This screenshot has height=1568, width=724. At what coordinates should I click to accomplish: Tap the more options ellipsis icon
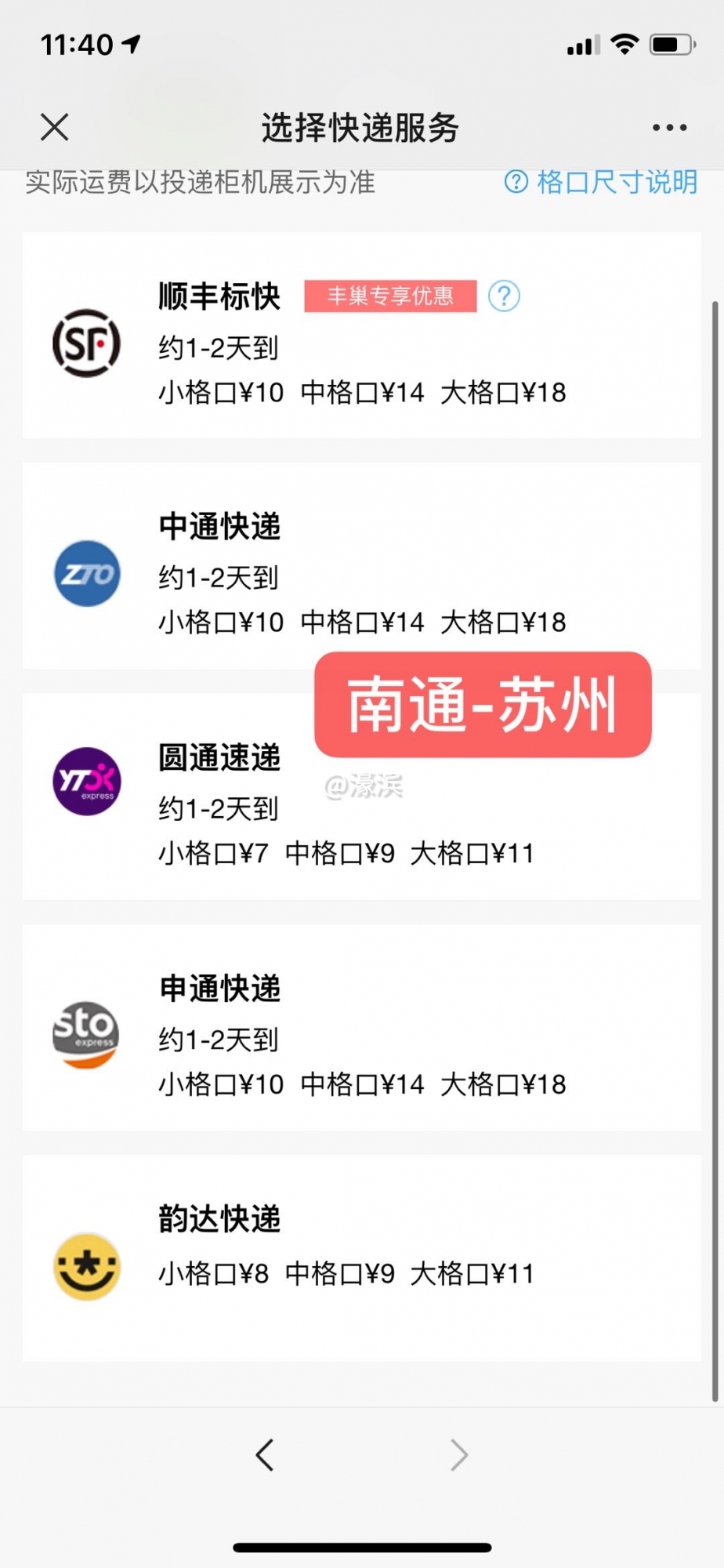coord(670,126)
